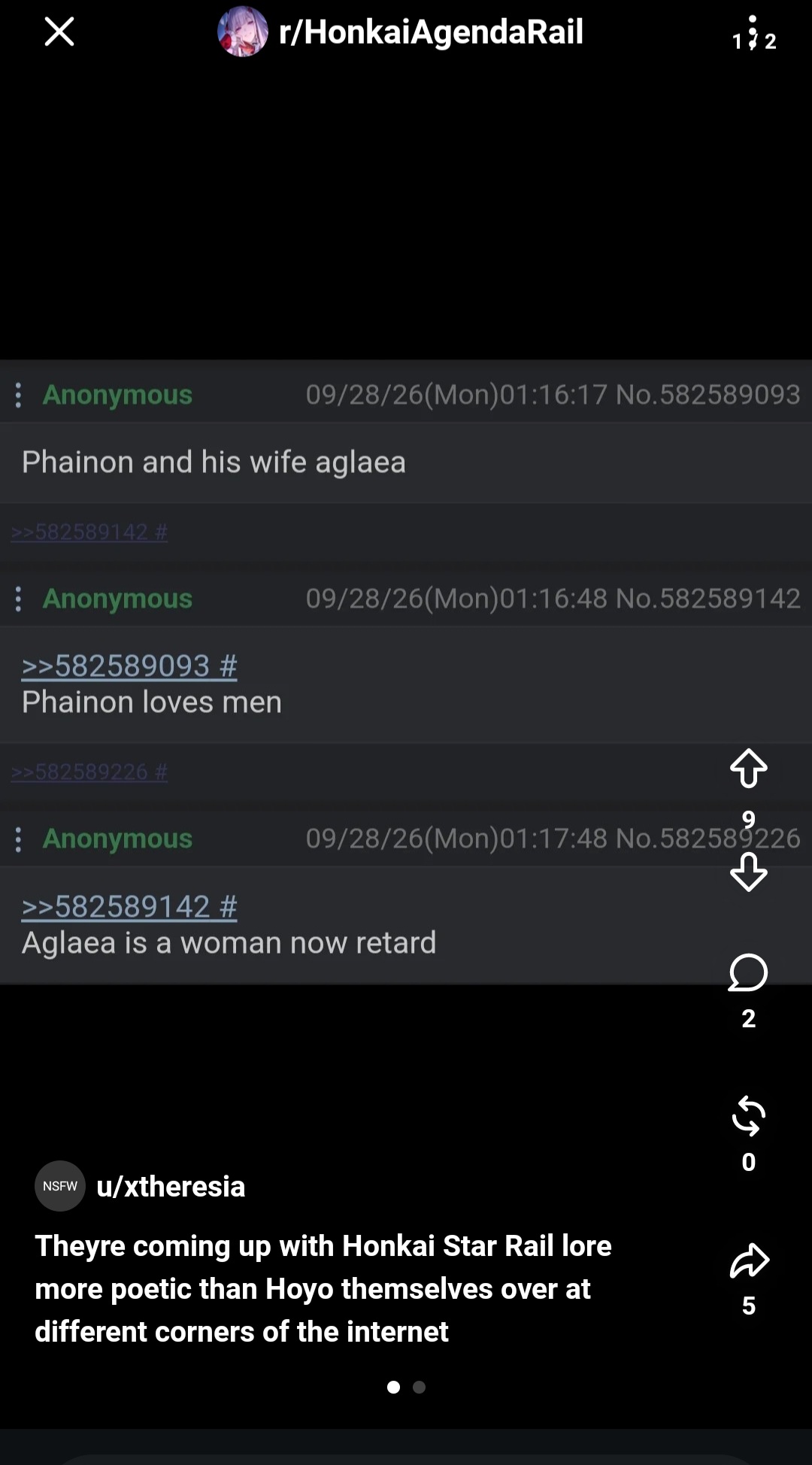The width and height of the screenshot is (812, 1465).
Task: Open u/xtheresia's profile
Action: point(171,1186)
